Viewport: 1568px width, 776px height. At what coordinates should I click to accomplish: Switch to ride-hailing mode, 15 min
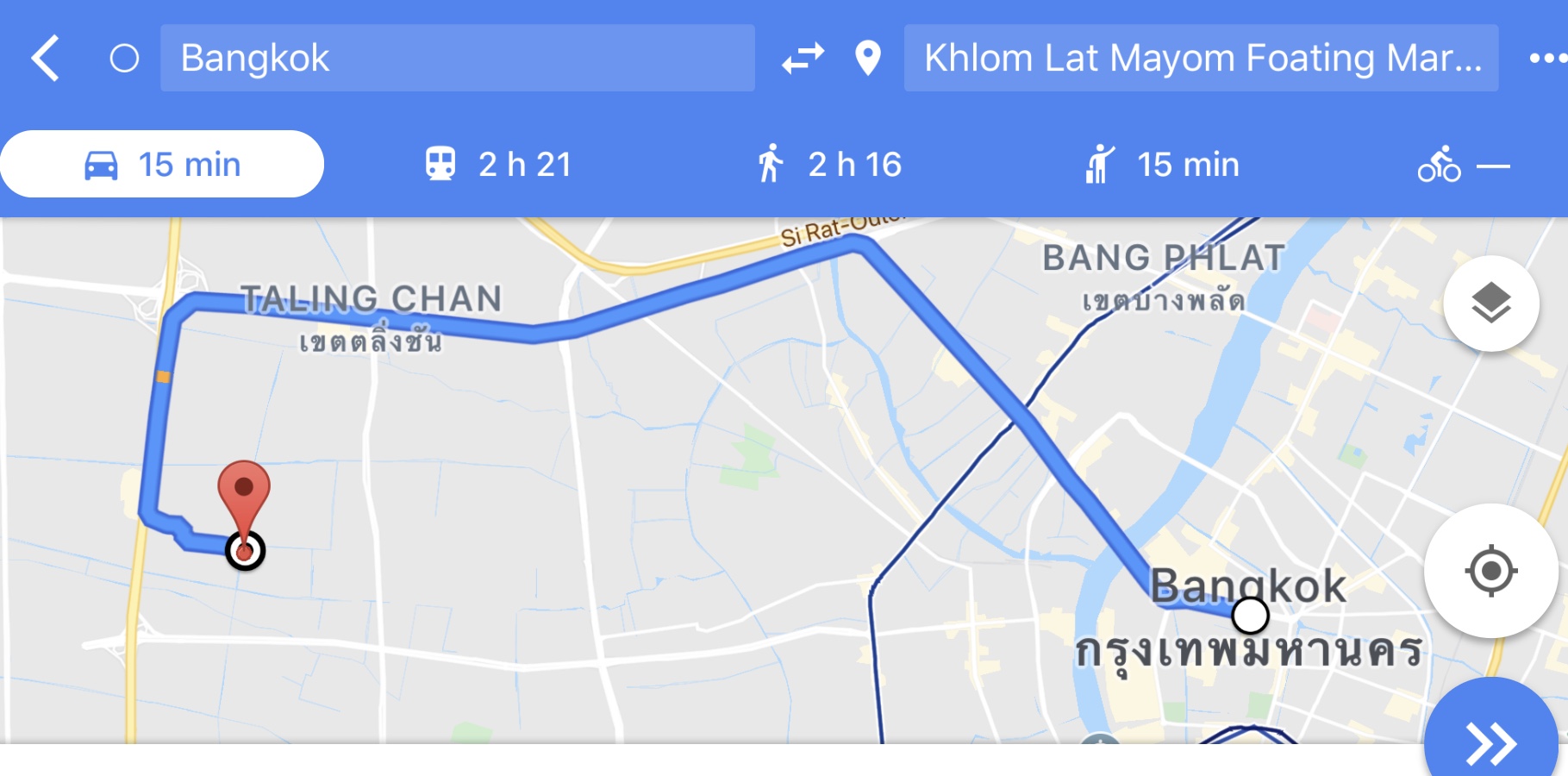(1161, 164)
